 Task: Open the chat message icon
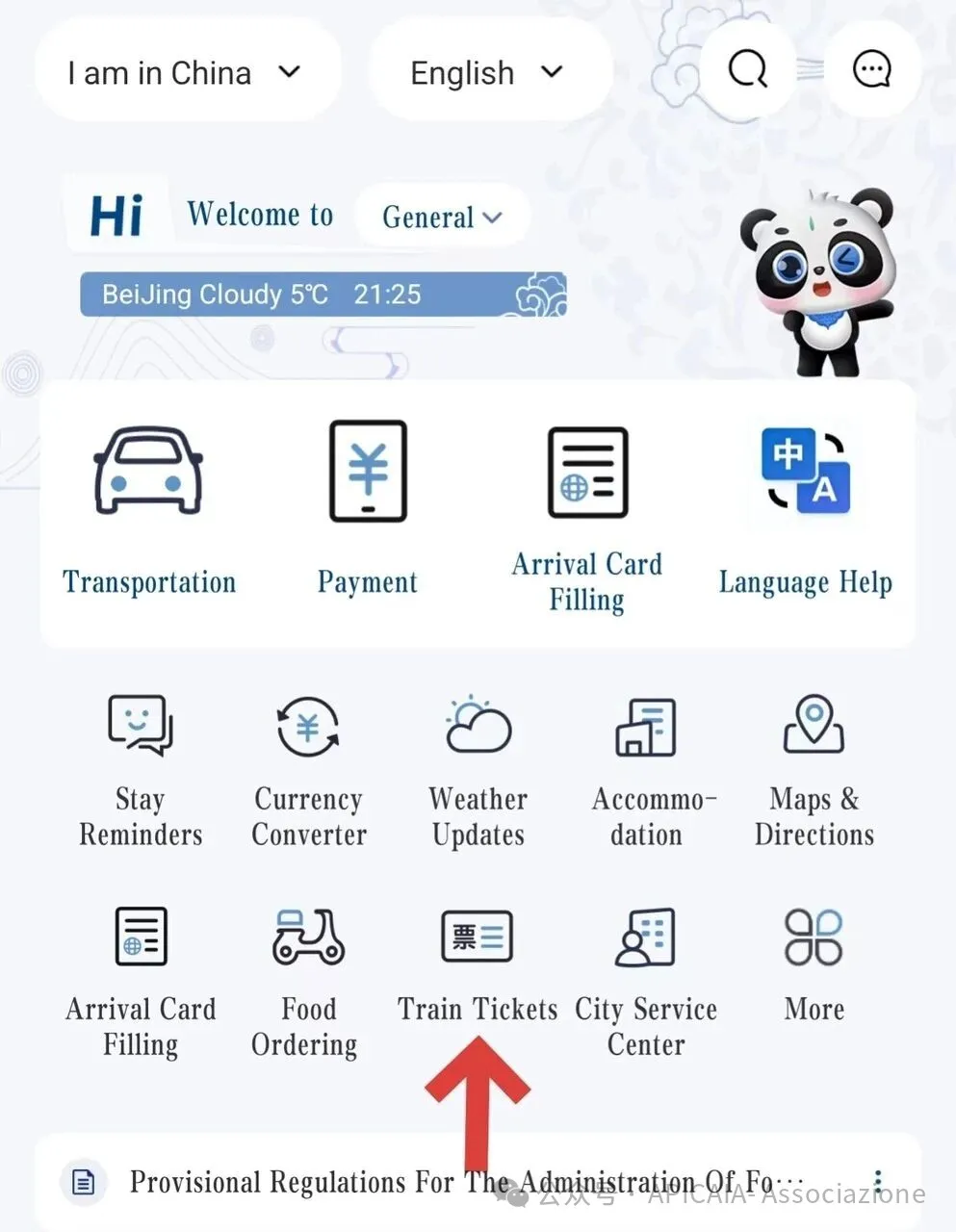872,69
